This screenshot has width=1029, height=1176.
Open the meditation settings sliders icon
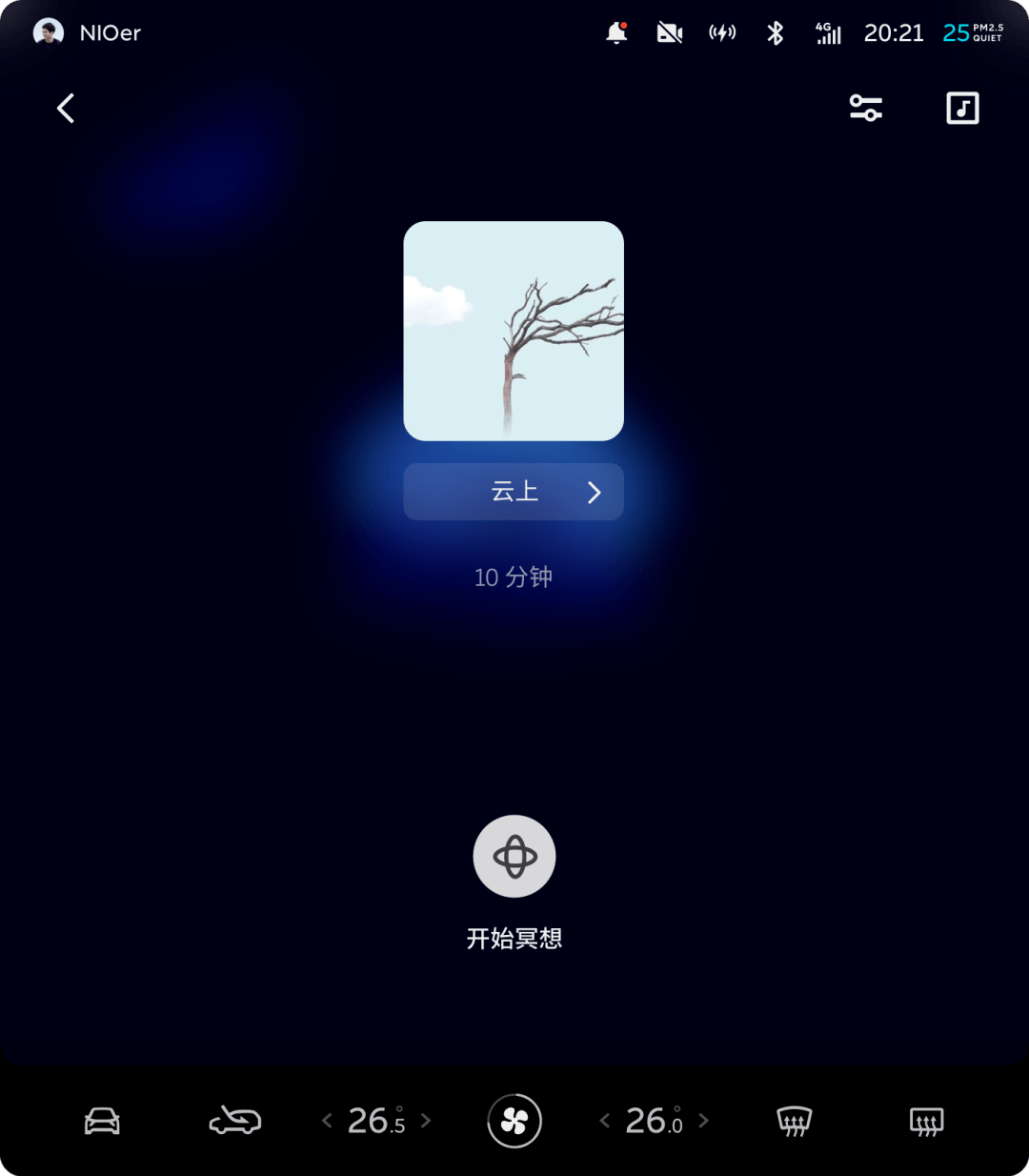[x=865, y=109]
